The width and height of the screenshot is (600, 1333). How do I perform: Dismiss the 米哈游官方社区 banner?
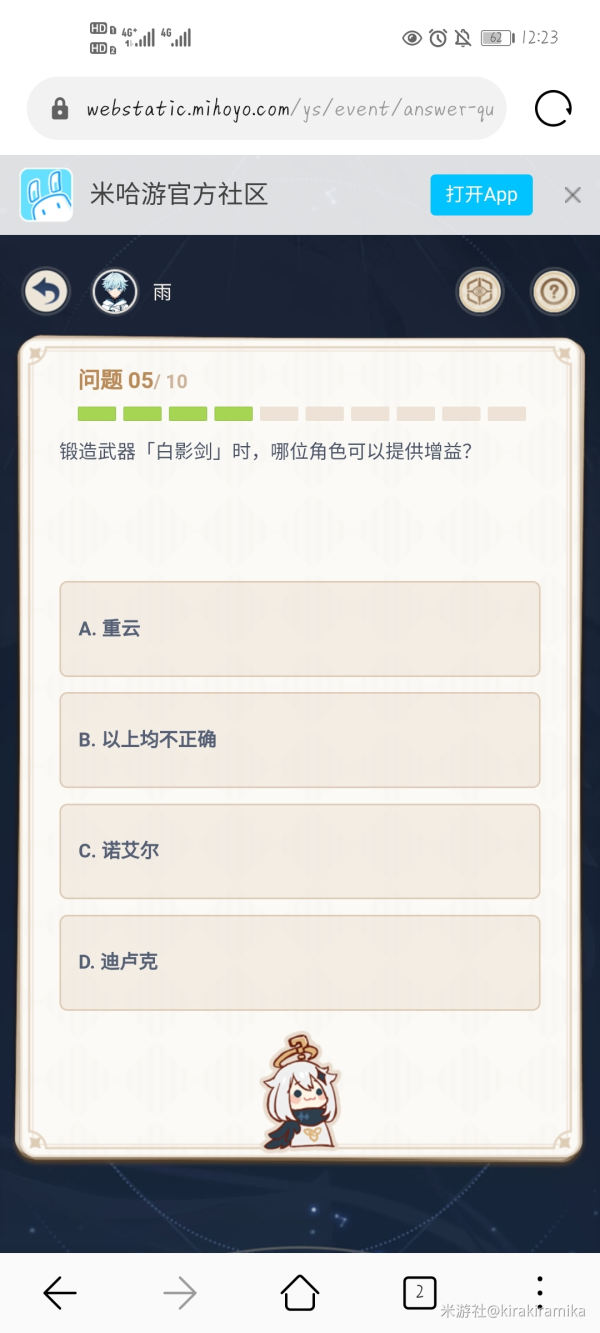point(572,195)
